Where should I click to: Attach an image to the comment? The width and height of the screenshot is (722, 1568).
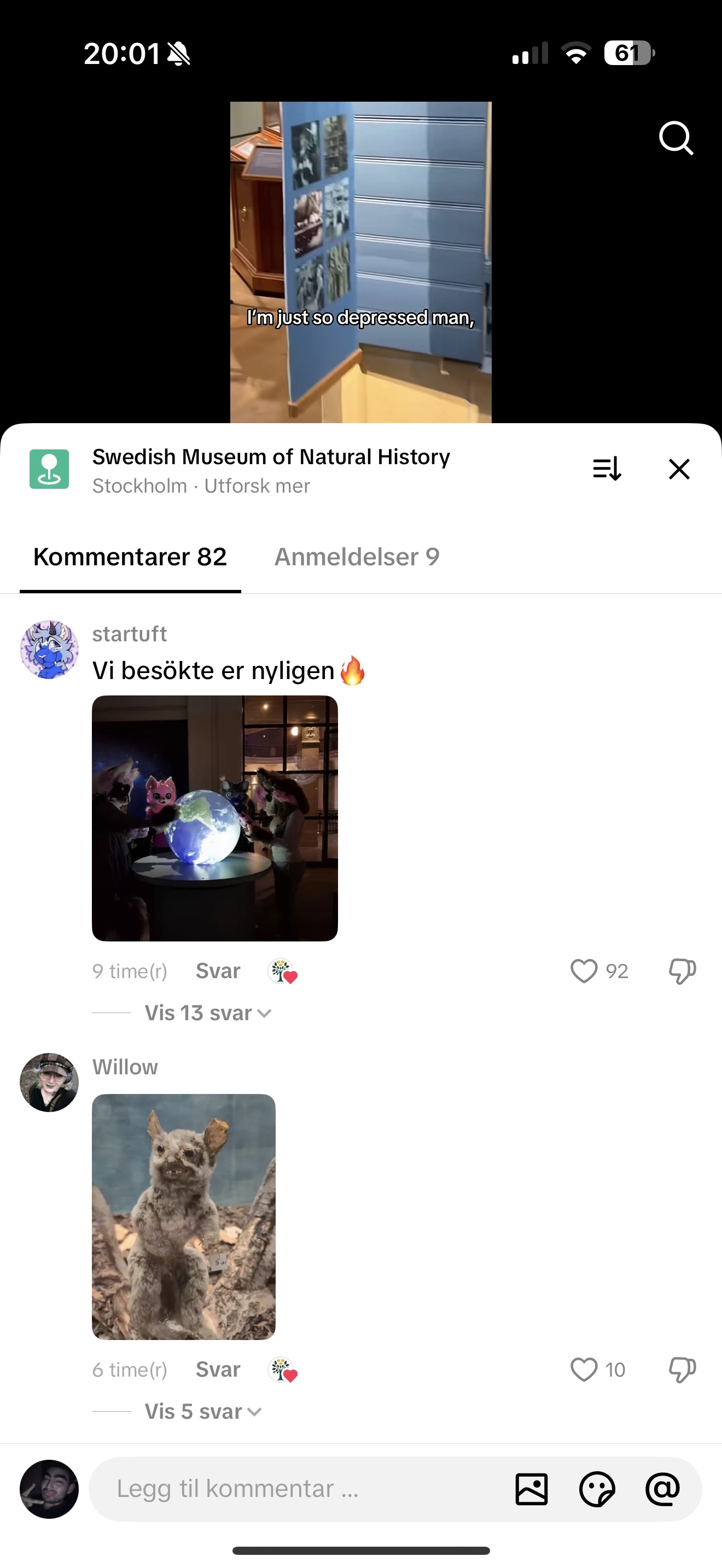tap(531, 1489)
